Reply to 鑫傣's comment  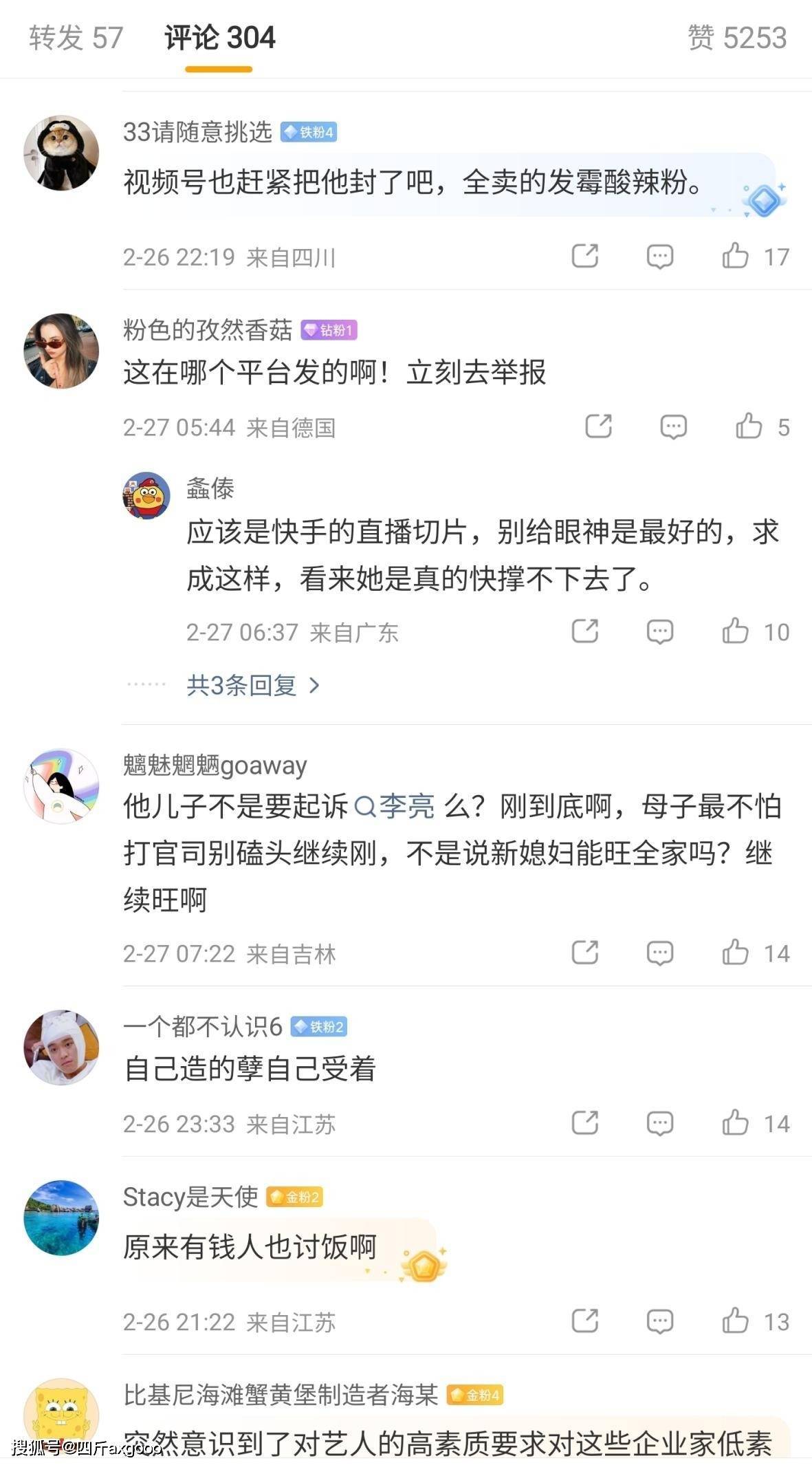659,631
